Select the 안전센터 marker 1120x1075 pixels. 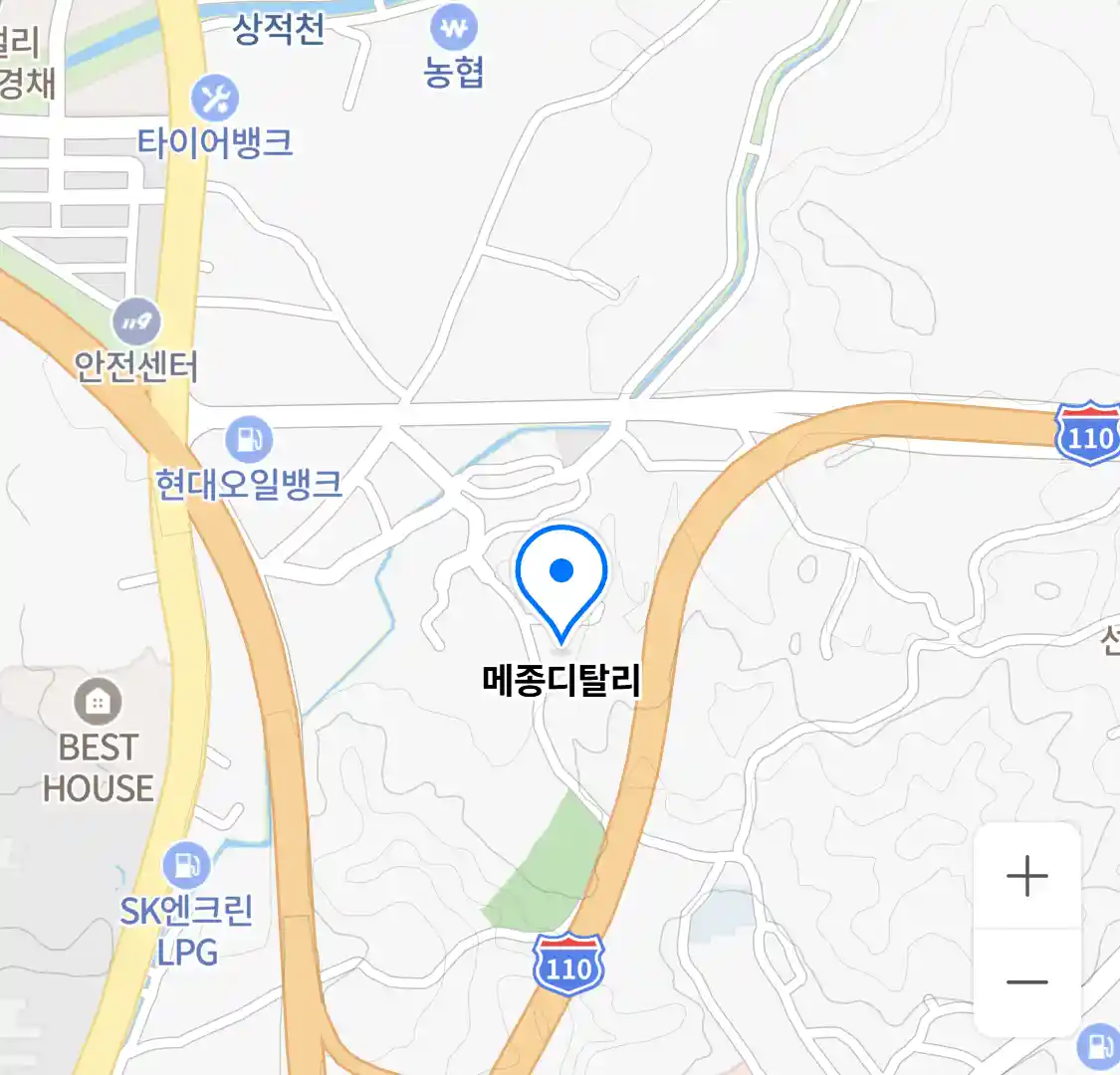click(136, 322)
